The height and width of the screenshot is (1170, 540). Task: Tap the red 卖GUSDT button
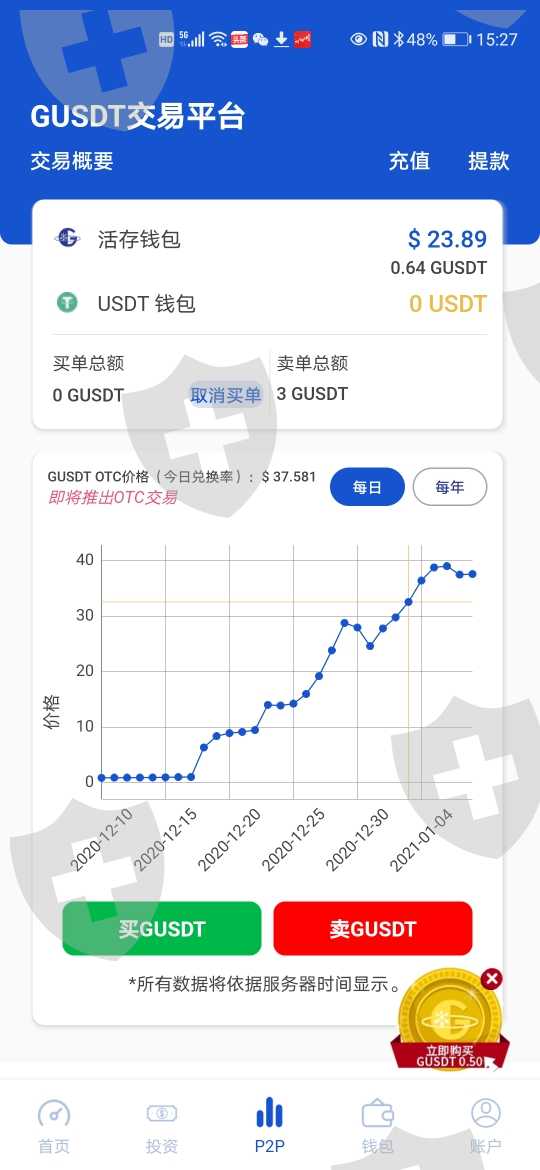[x=373, y=928]
